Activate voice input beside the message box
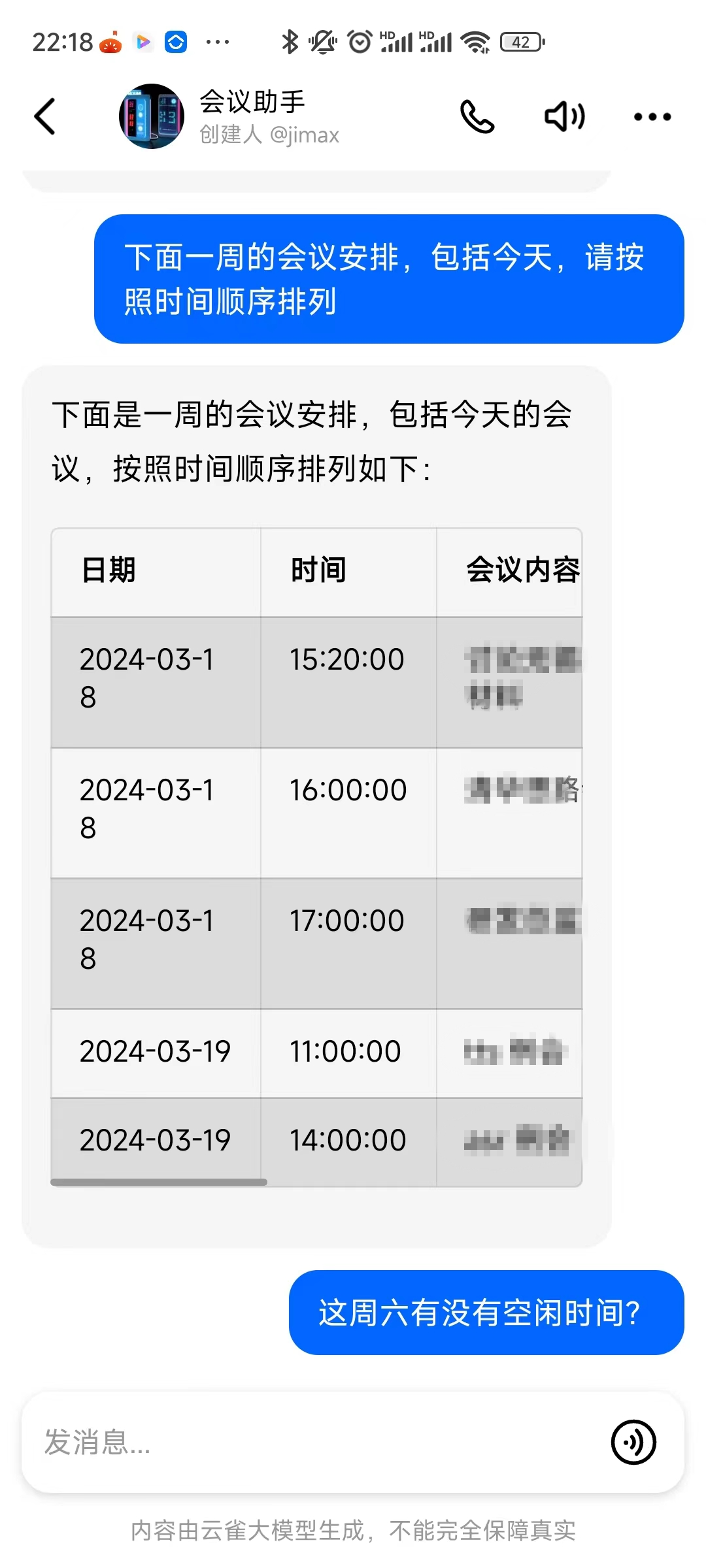The image size is (706, 1568). point(633,1442)
